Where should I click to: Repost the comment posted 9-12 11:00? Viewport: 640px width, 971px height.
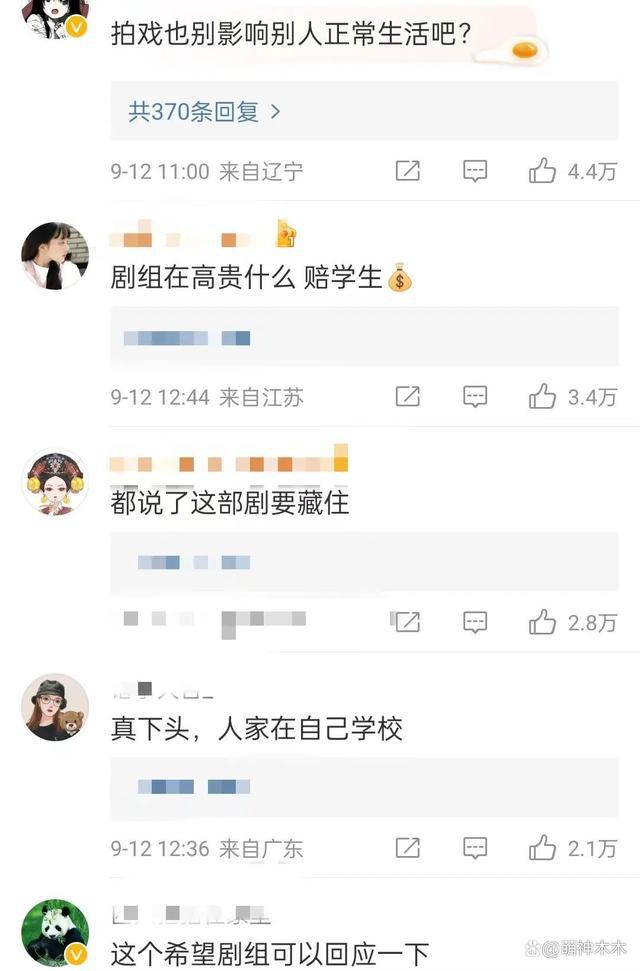(x=407, y=171)
